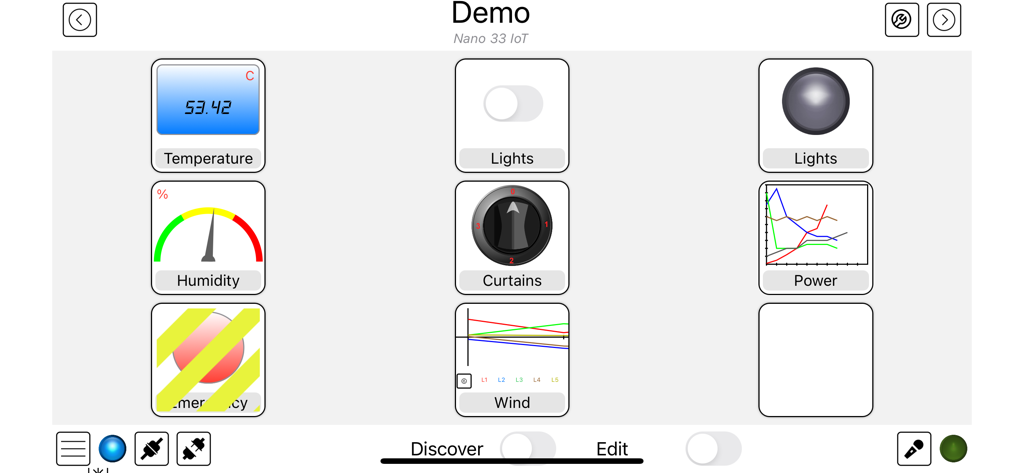The width and height of the screenshot is (1024, 473).
Task: Open the wrench settings icon
Action: [901, 20]
